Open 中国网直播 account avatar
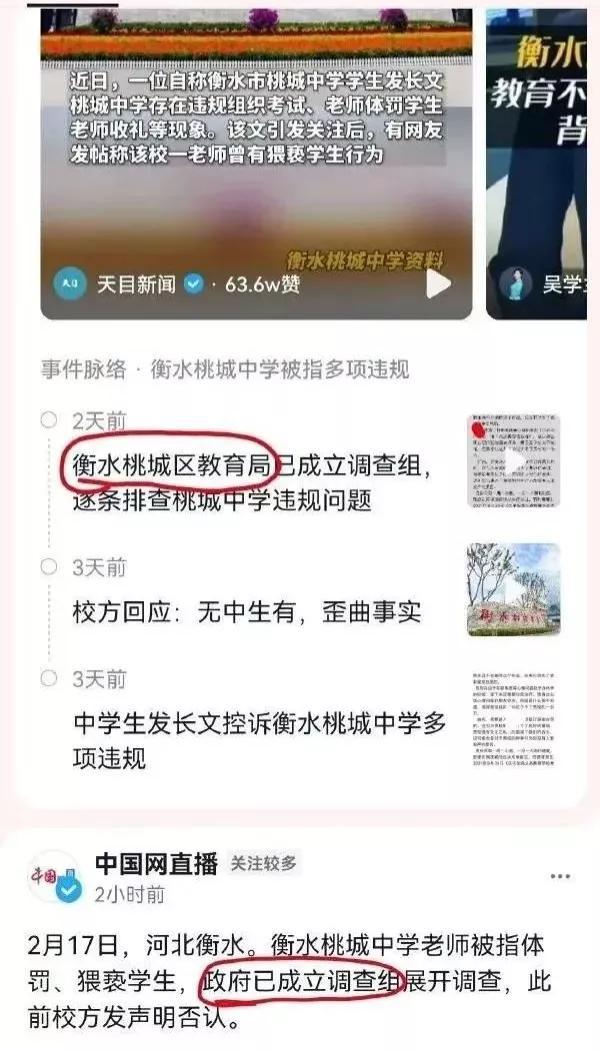This screenshot has height=1051, width=600. [53, 877]
